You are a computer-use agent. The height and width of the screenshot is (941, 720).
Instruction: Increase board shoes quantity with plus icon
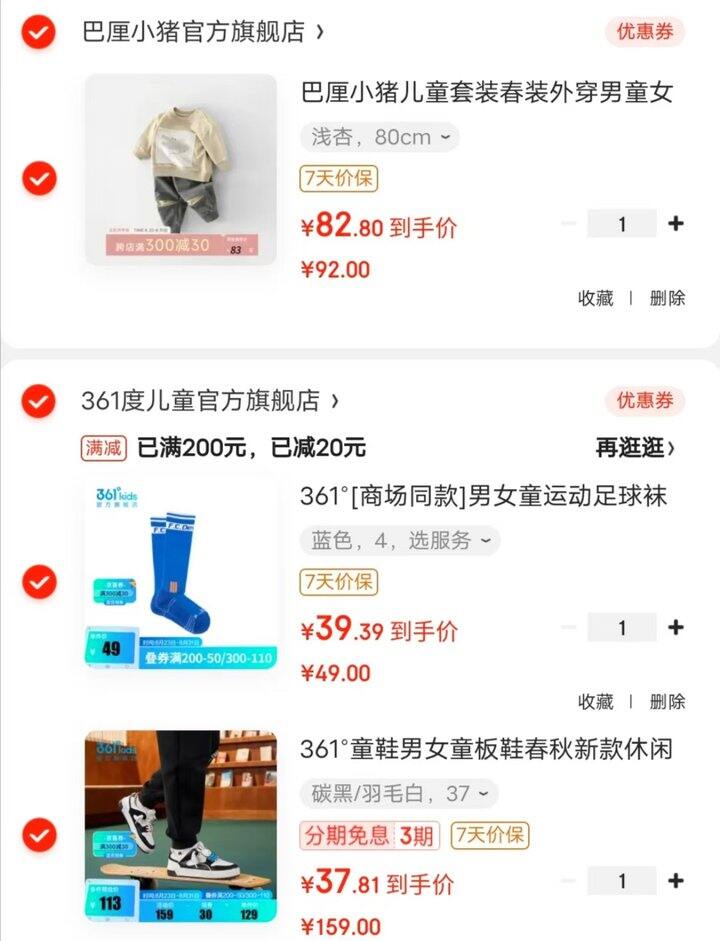click(x=676, y=881)
